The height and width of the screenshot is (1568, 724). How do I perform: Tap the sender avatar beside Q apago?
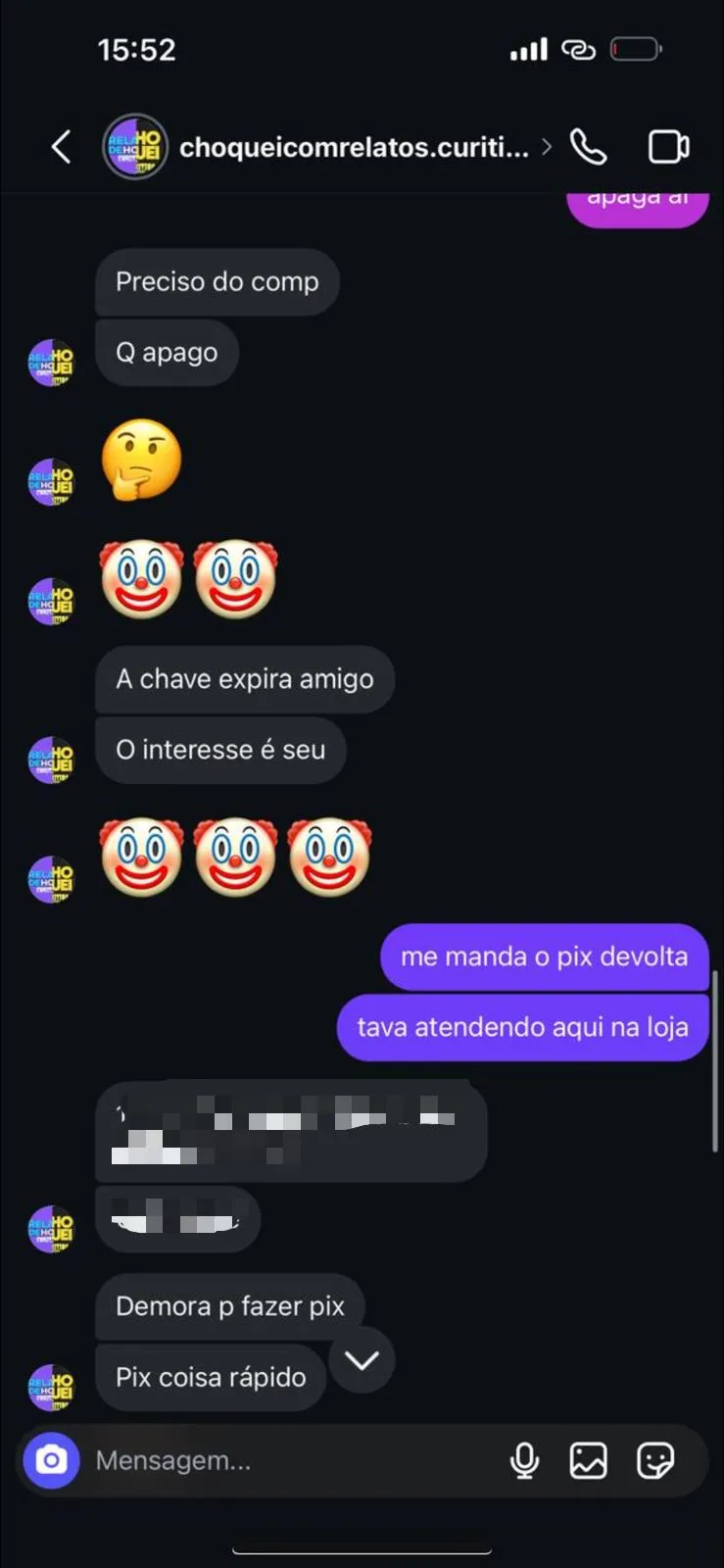(x=51, y=363)
